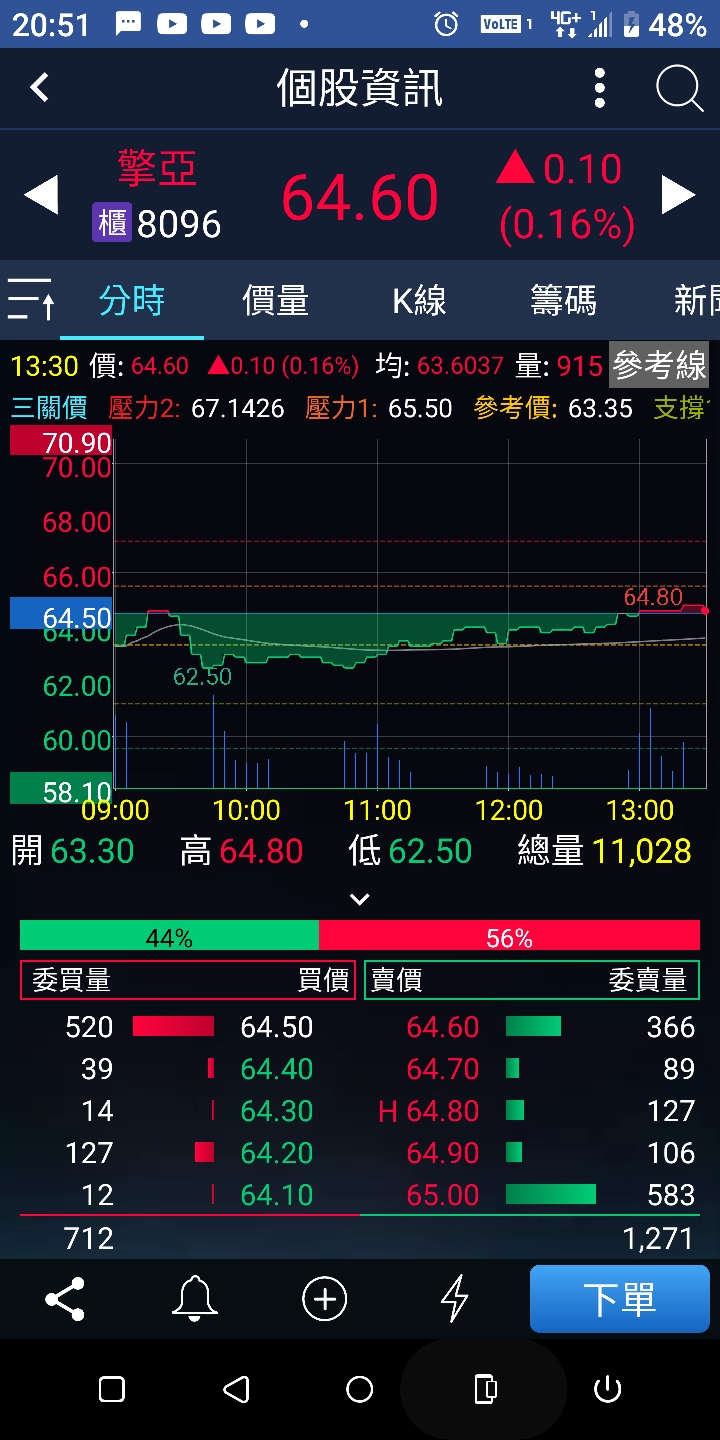Switch to the K線 tab
This screenshot has height=1440, width=720.
tap(419, 300)
